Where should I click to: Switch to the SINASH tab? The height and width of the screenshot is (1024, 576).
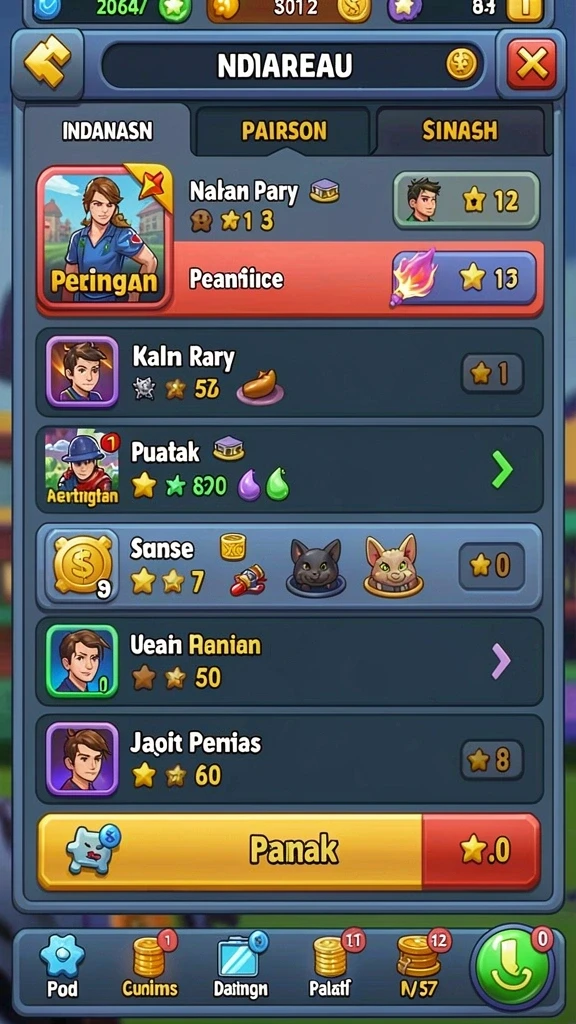[459, 131]
